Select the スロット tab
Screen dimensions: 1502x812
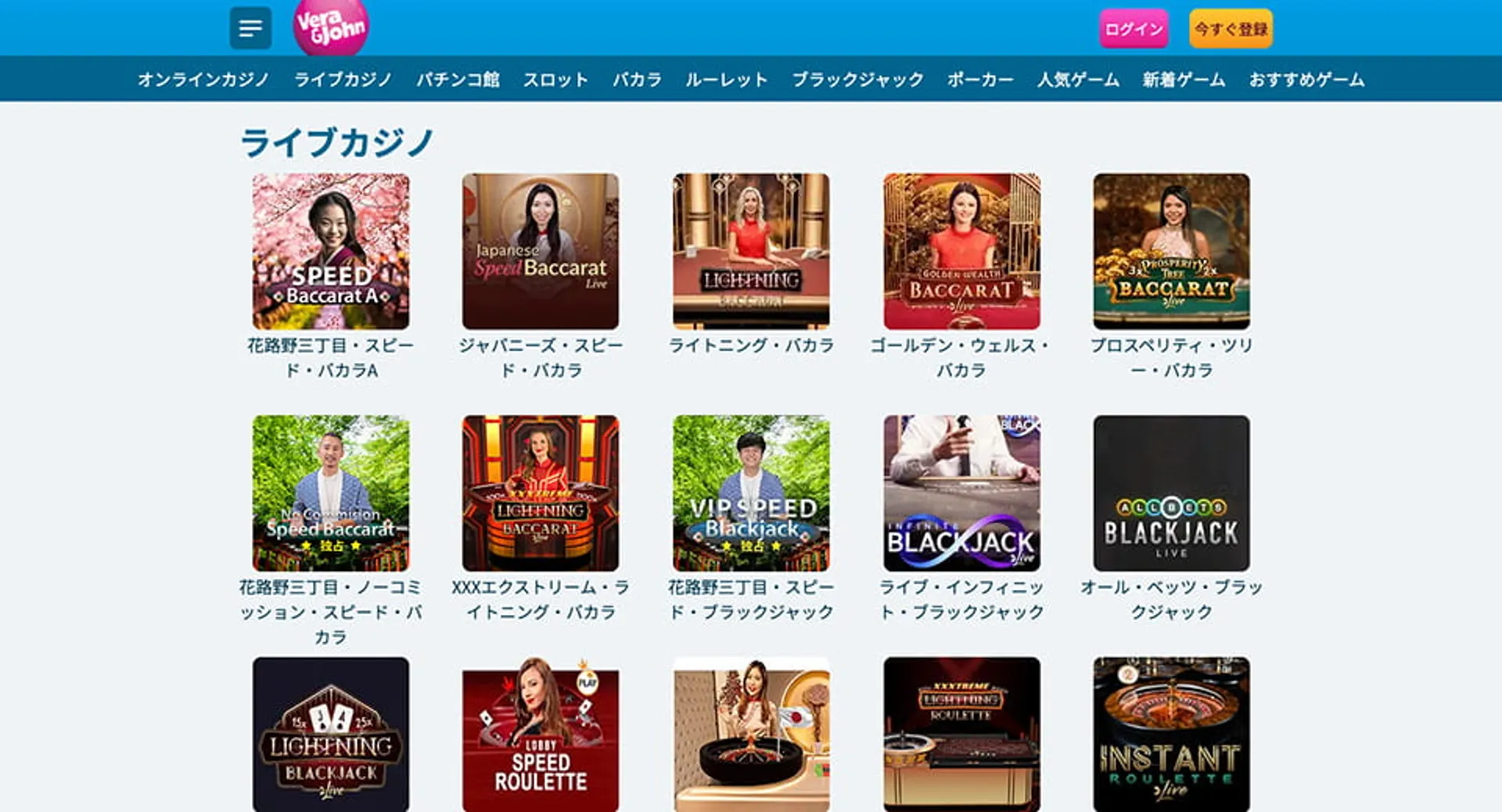tap(555, 80)
